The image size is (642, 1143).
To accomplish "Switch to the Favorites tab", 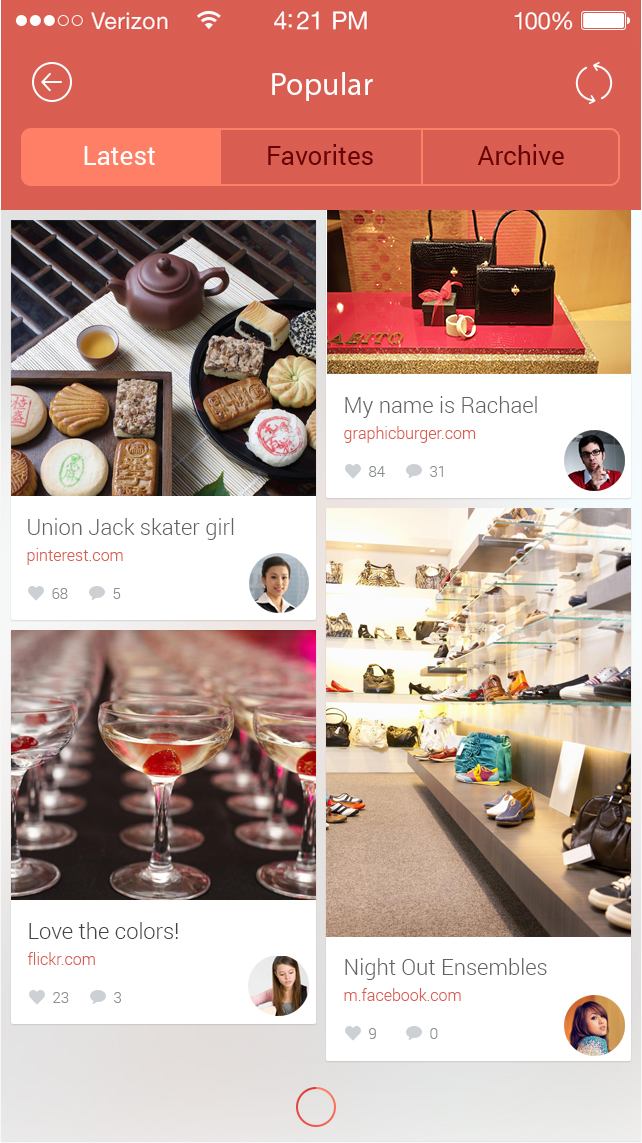I will [320, 157].
